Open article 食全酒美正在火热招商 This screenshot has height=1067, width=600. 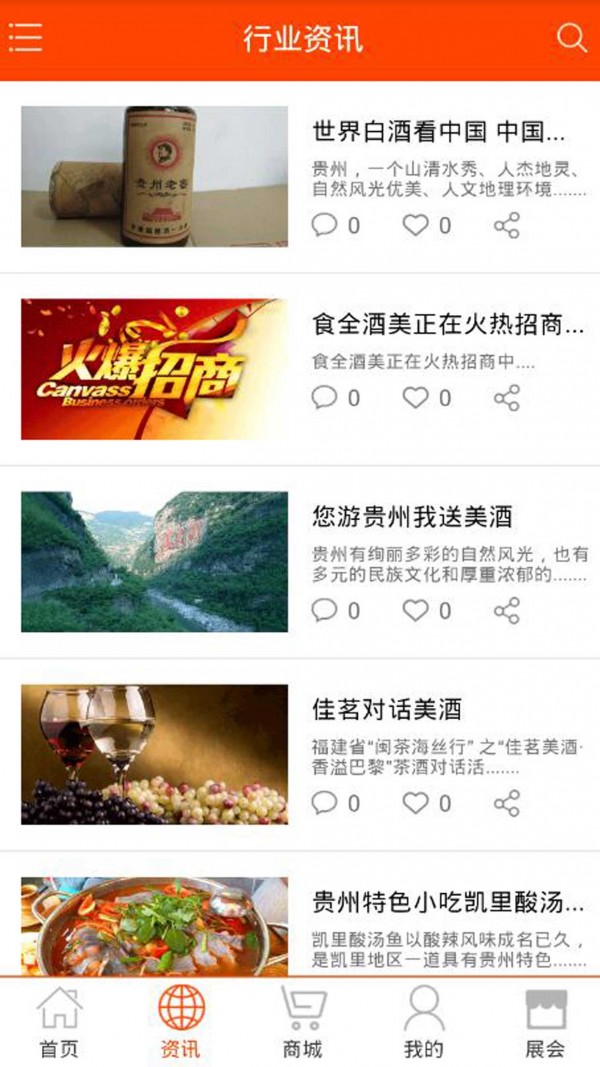pos(448,324)
